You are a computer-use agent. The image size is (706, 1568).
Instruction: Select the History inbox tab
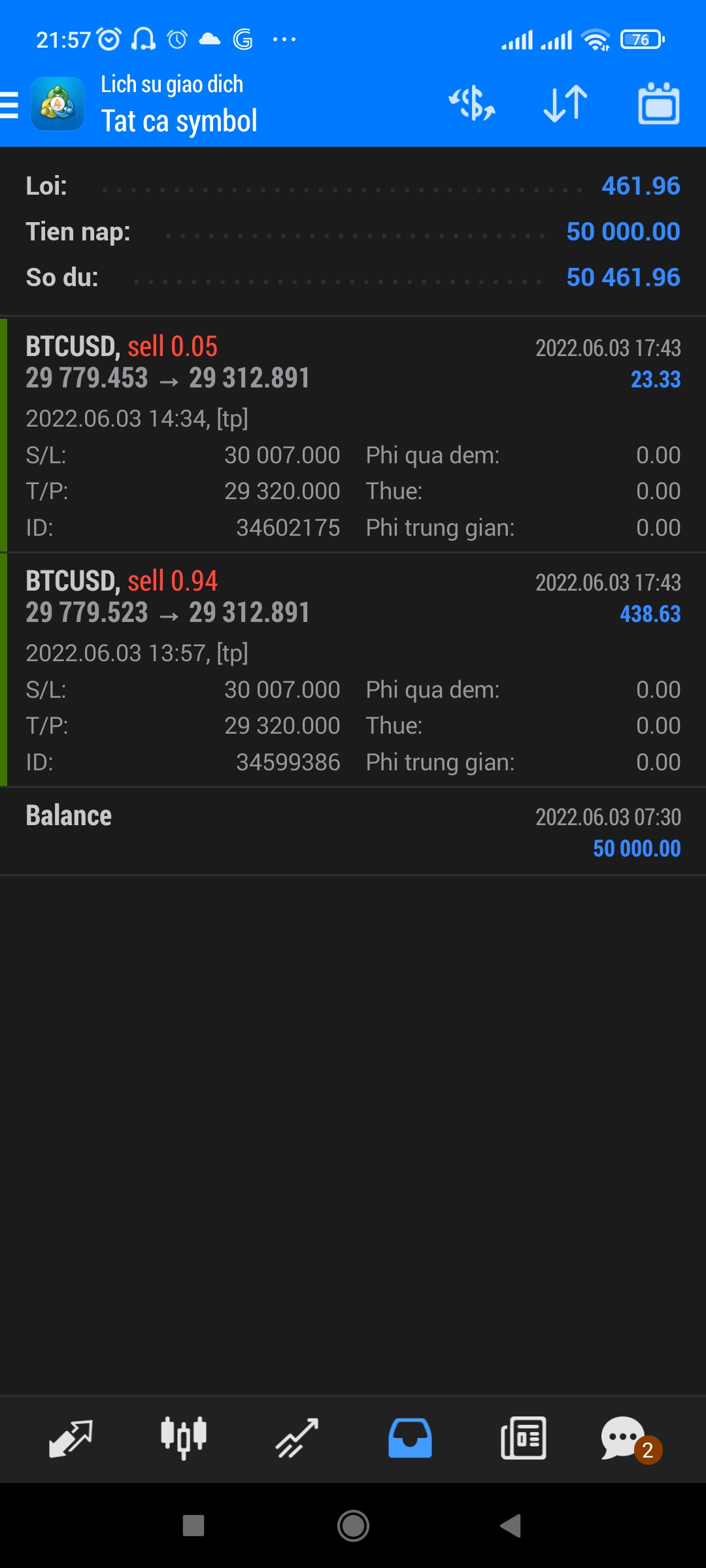[x=410, y=1439]
